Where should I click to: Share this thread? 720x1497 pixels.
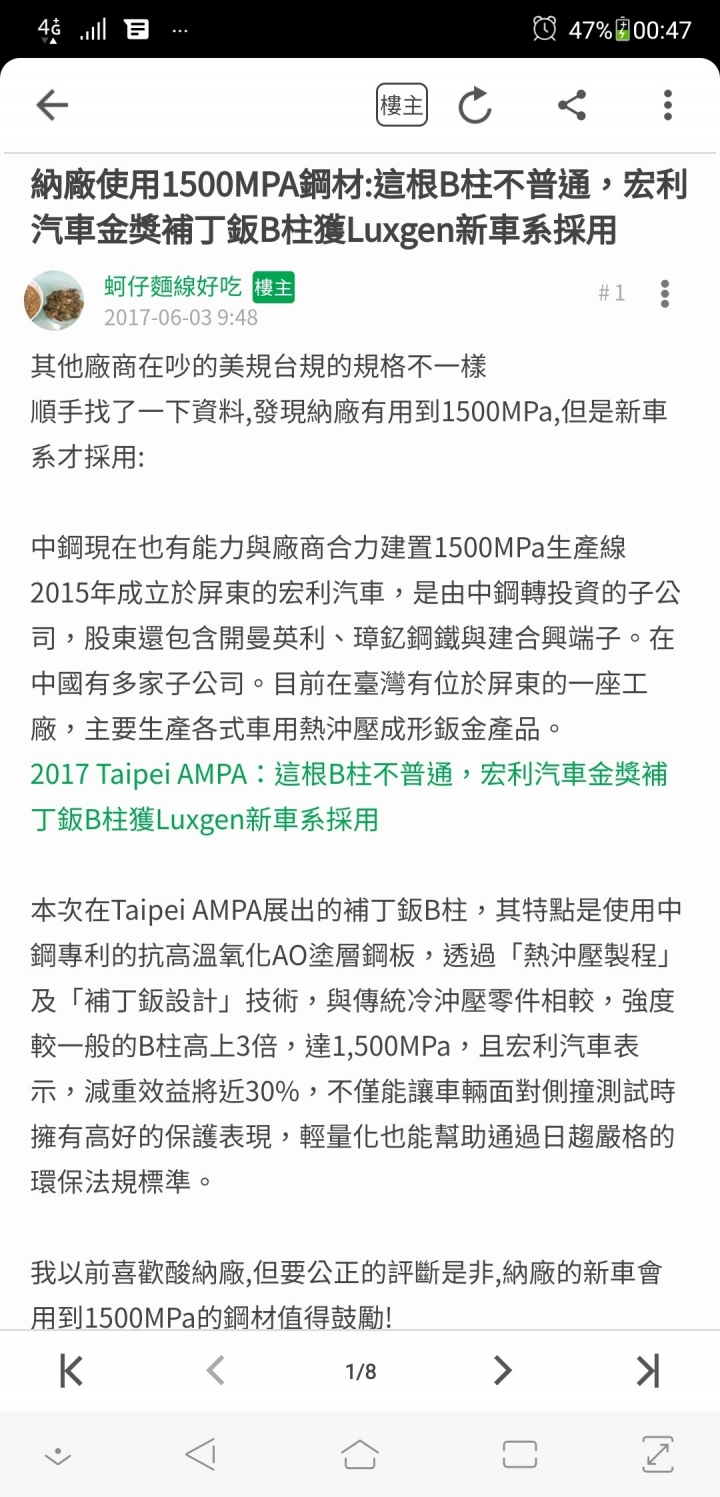pyautogui.click(x=572, y=105)
